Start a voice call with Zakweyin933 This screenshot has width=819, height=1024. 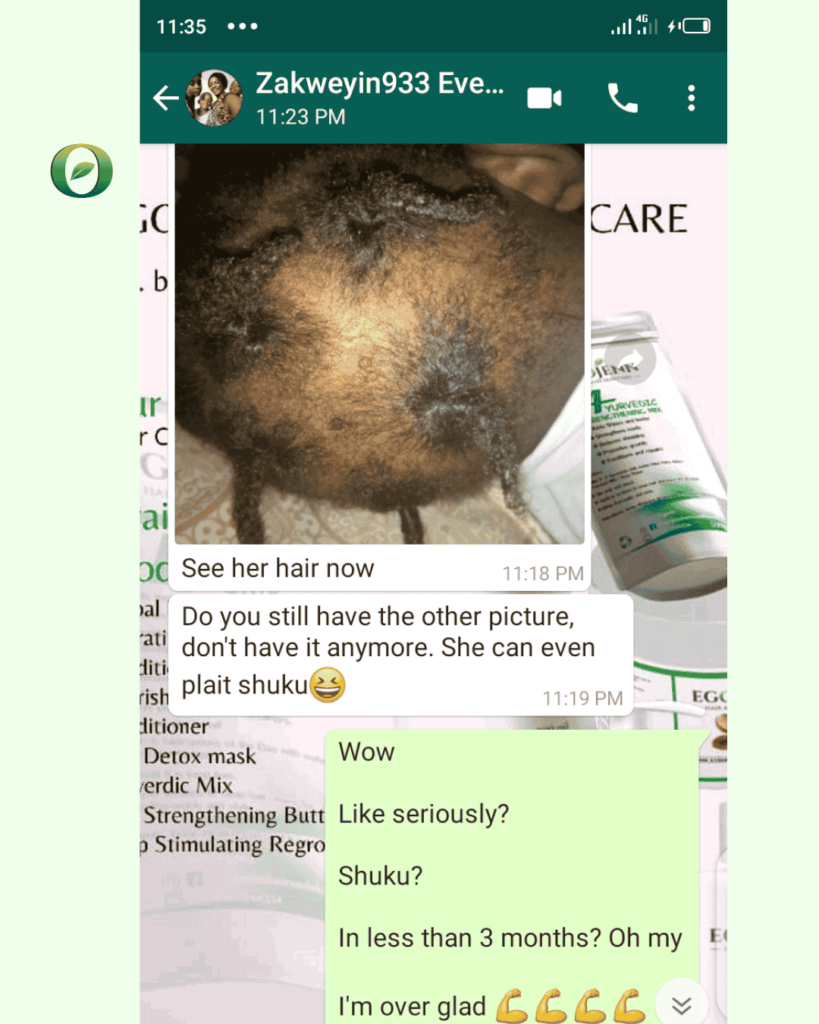tap(622, 98)
